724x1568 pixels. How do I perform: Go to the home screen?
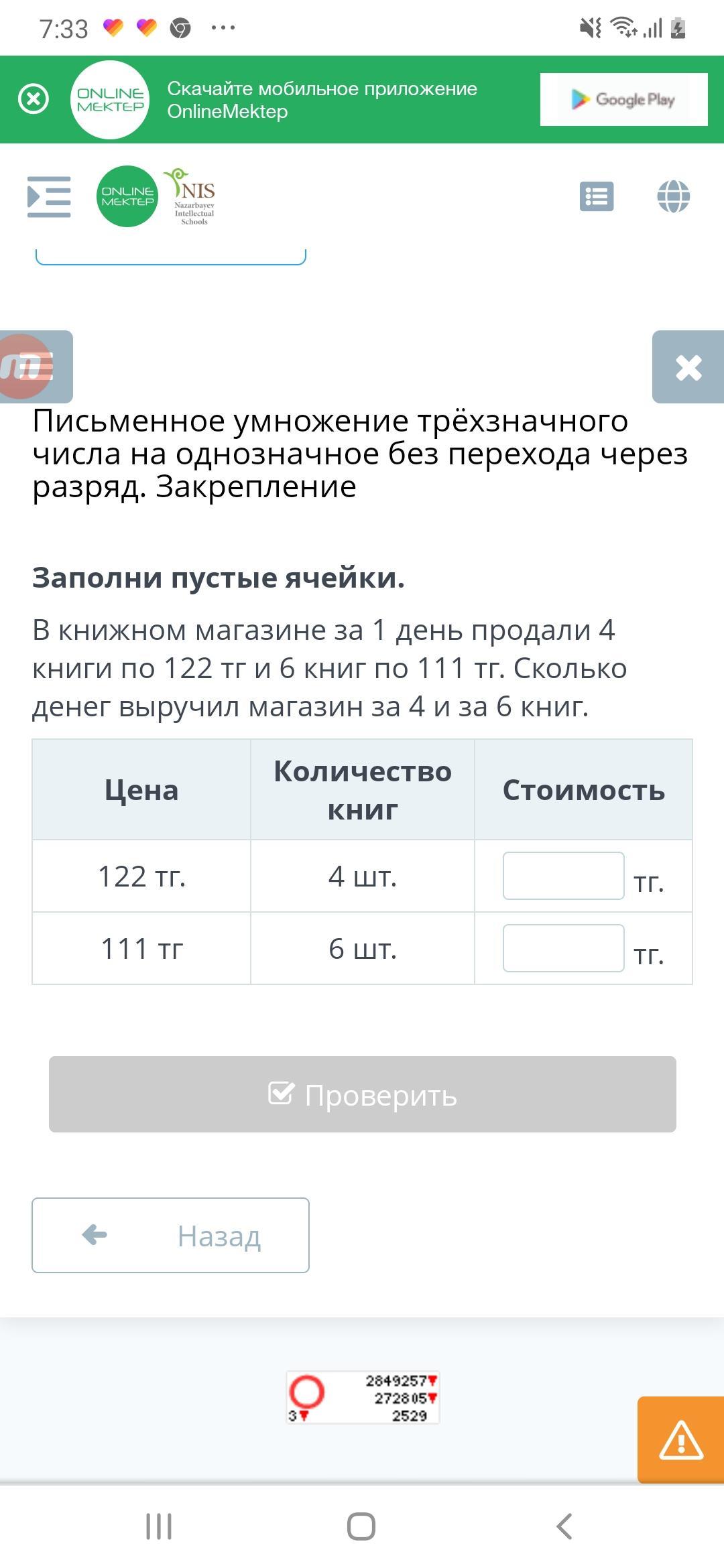361,1526
